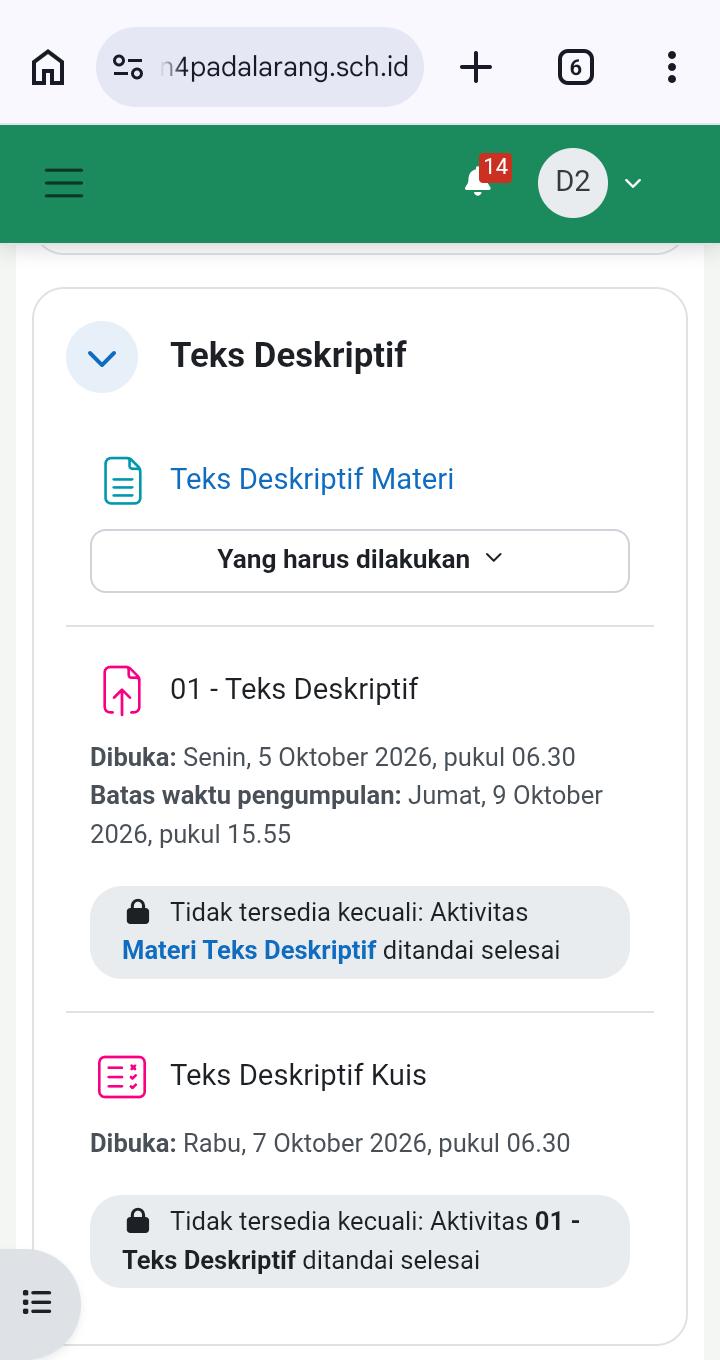Open Teks Deskriptif Kuis quiz

(x=298, y=1075)
